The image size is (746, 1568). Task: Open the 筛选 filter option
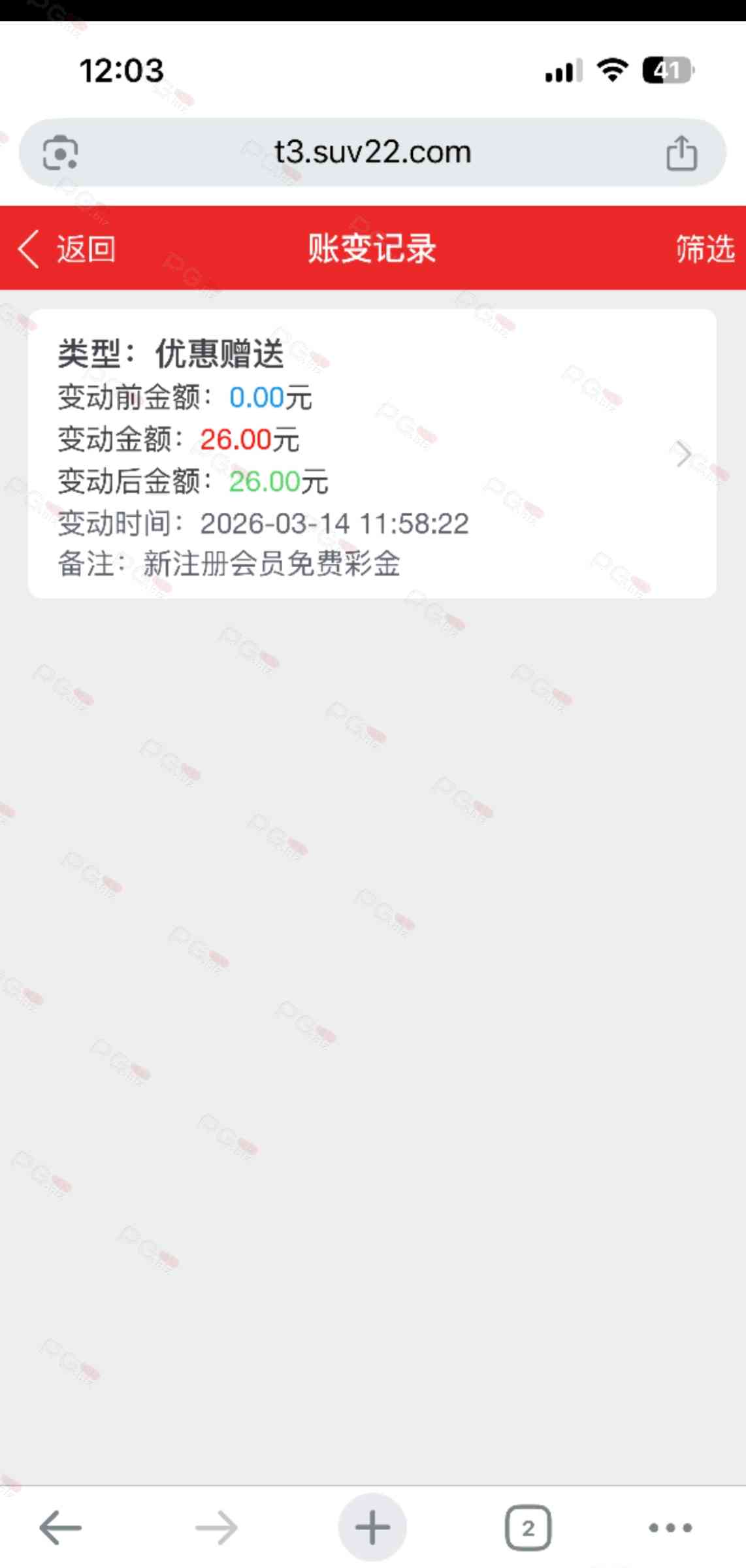click(704, 249)
